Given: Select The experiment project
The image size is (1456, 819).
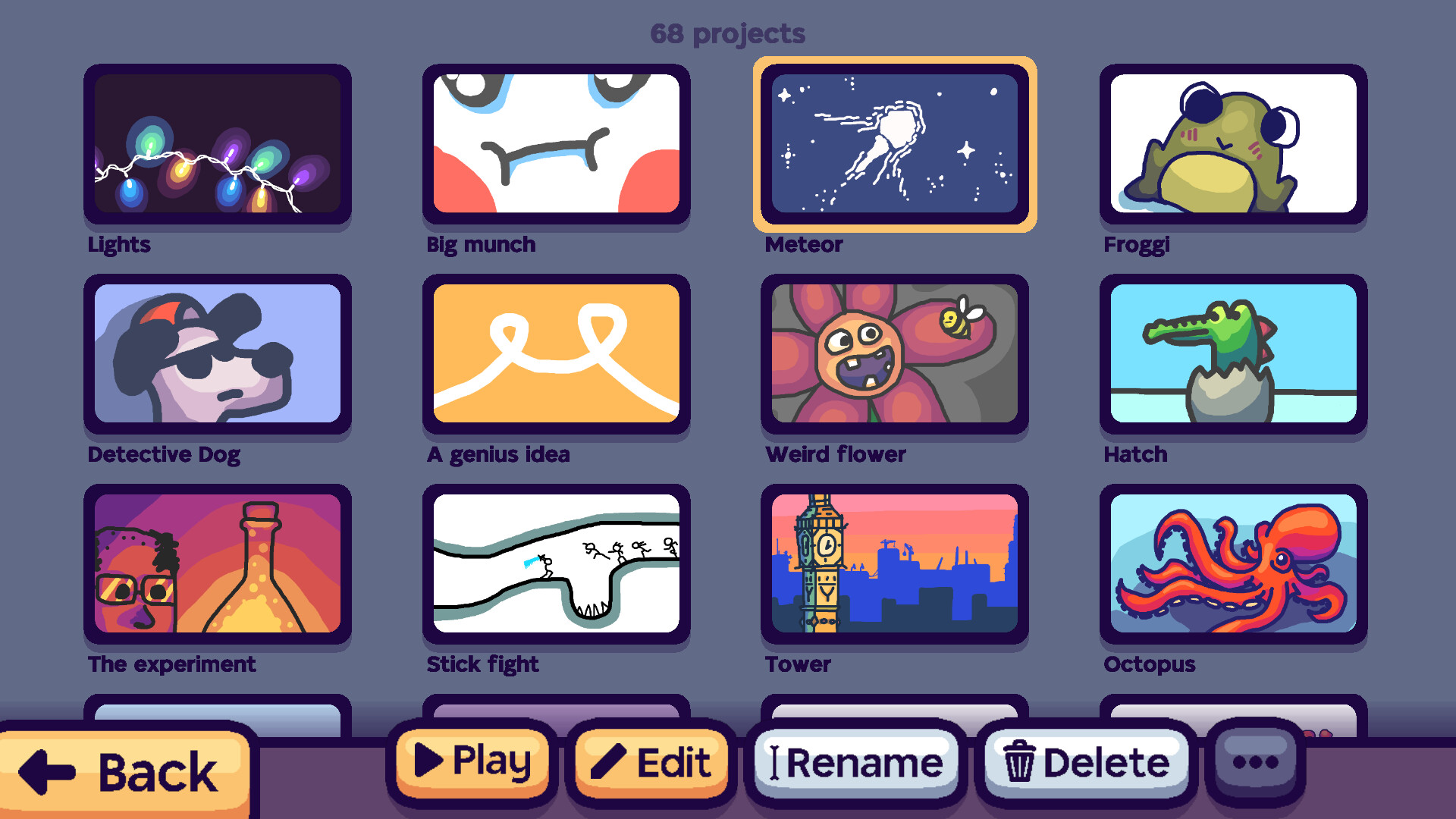Looking at the screenshot, I should (218, 563).
